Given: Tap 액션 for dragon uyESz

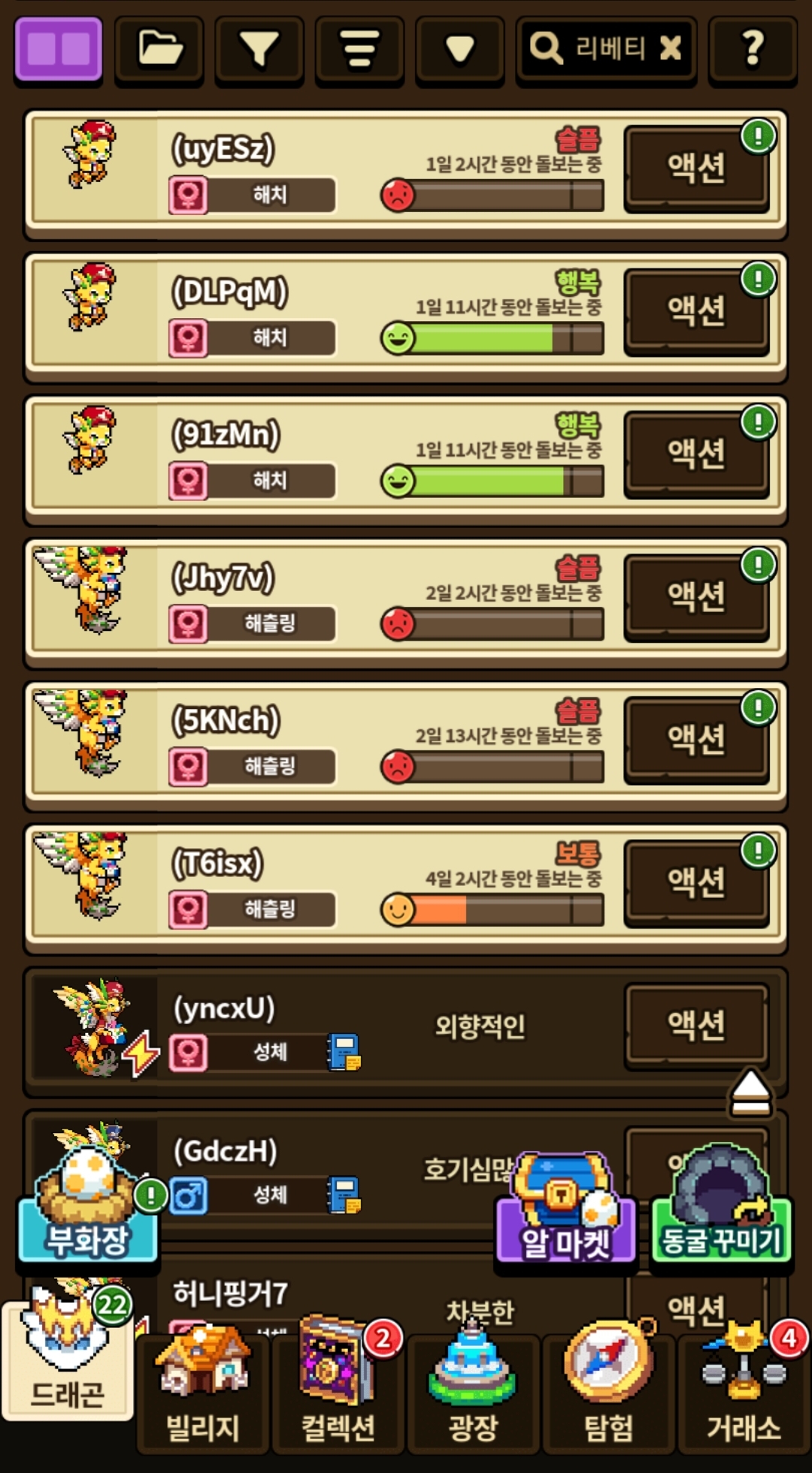Looking at the screenshot, I should [696, 167].
